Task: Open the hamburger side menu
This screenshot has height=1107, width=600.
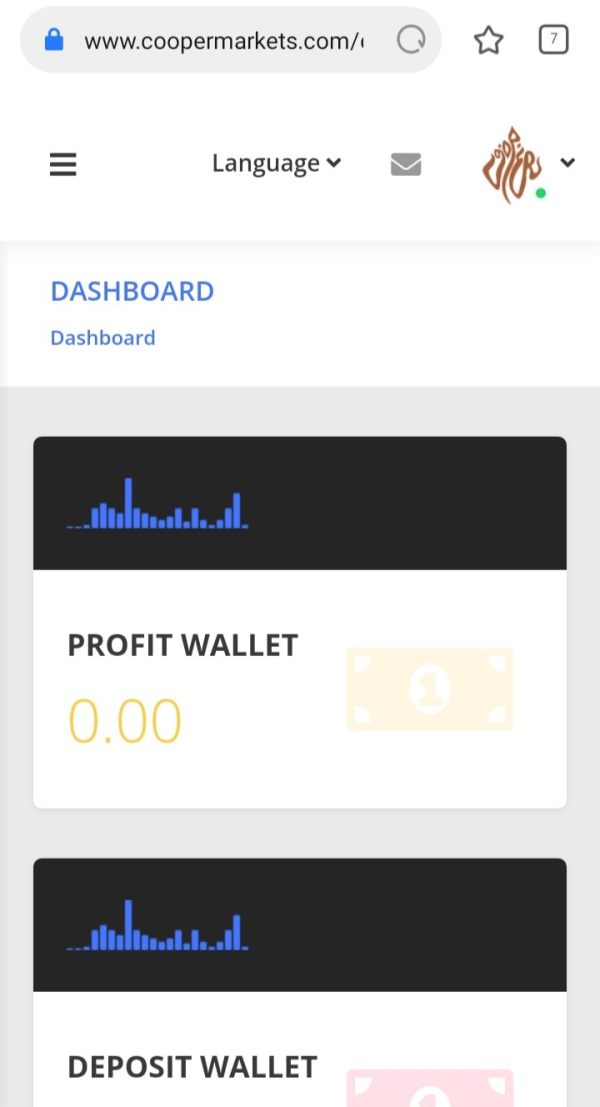Action: [x=63, y=164]
